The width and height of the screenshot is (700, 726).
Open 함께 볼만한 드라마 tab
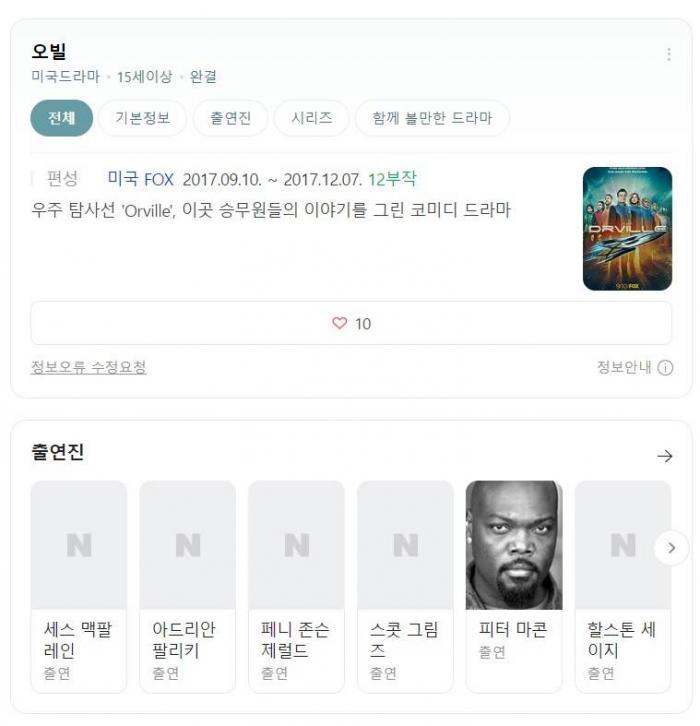tap(432, 118)
